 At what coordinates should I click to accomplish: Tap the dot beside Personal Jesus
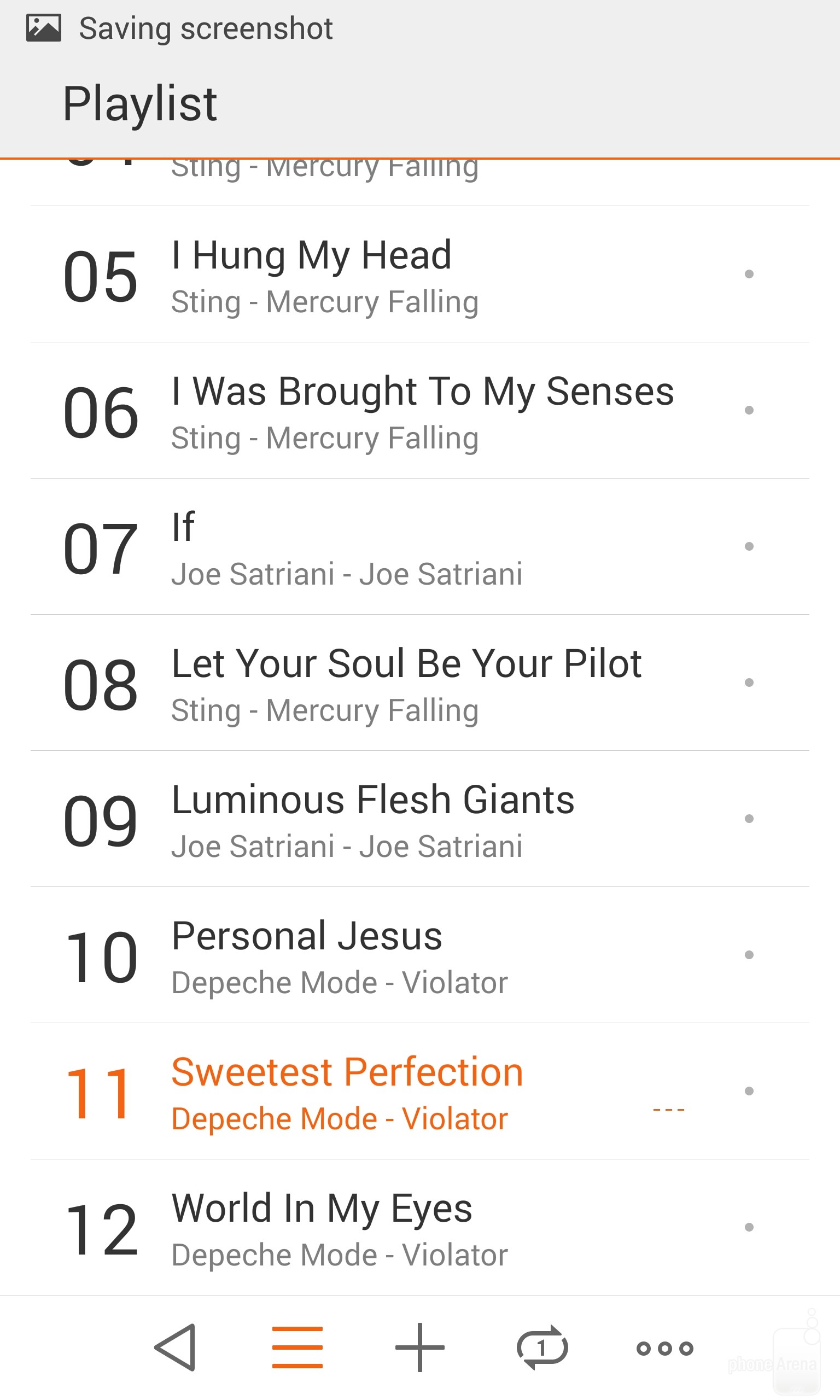[749, 955]
